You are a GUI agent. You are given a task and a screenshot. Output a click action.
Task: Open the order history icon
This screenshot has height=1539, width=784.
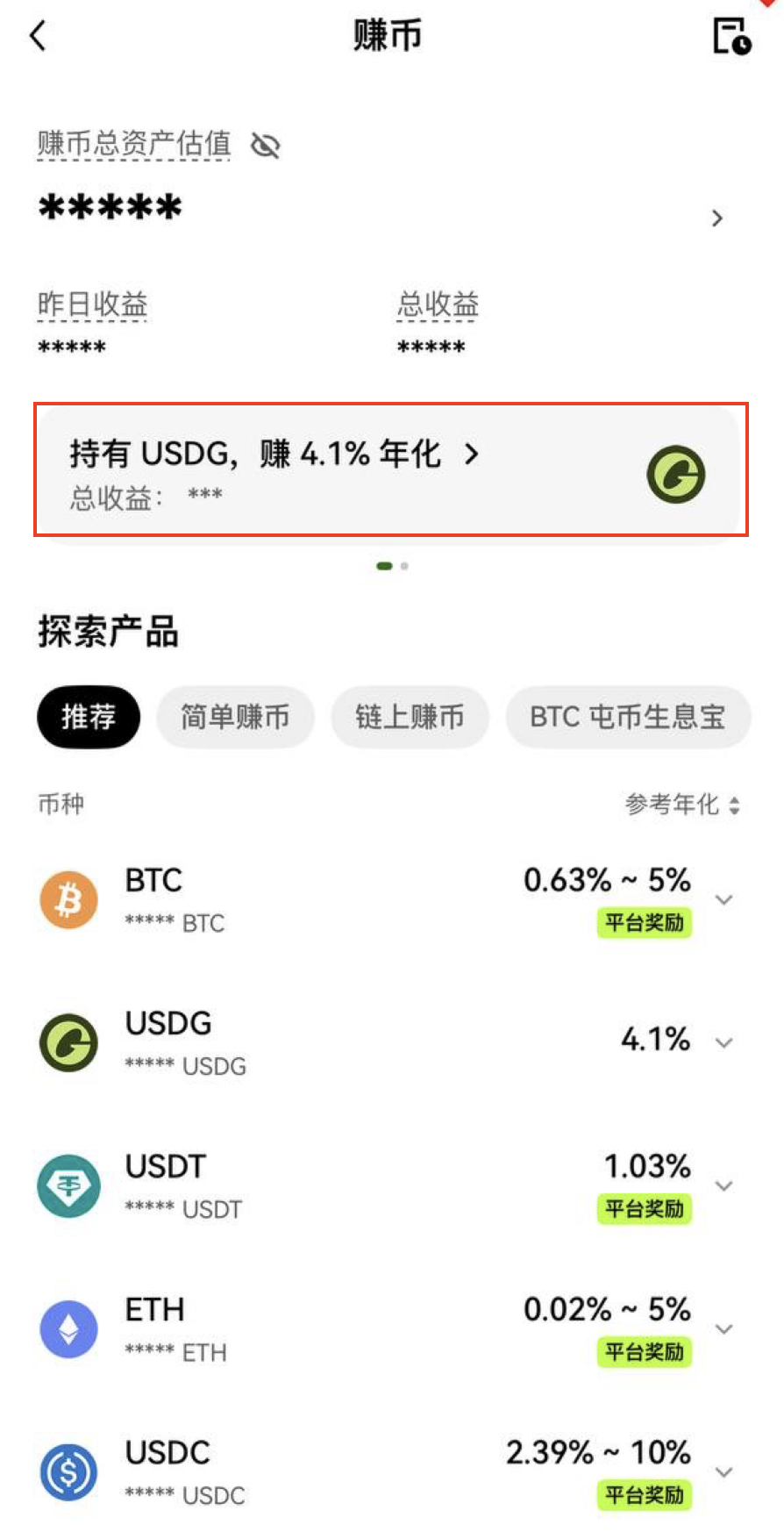point(731,37)
